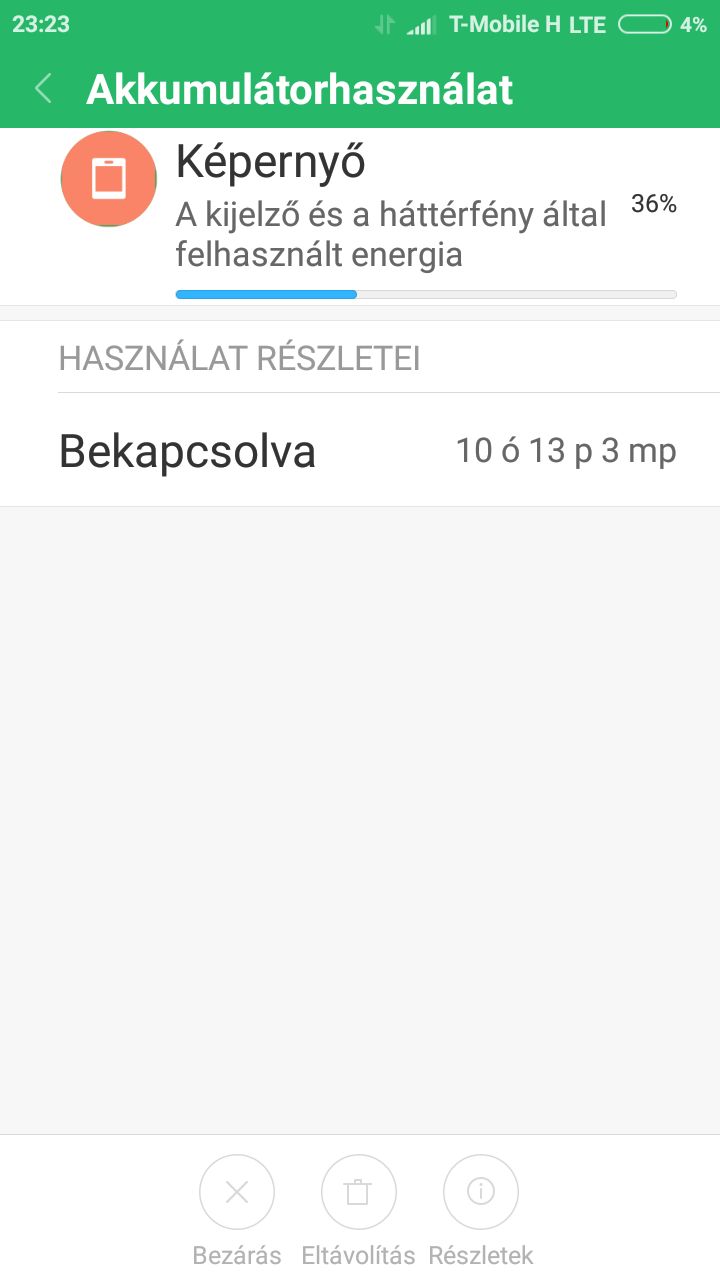Go back from Akkumulátorhasználat screen
The height and width of the screenshot is (1280, 720).
(x=43, y=89)
